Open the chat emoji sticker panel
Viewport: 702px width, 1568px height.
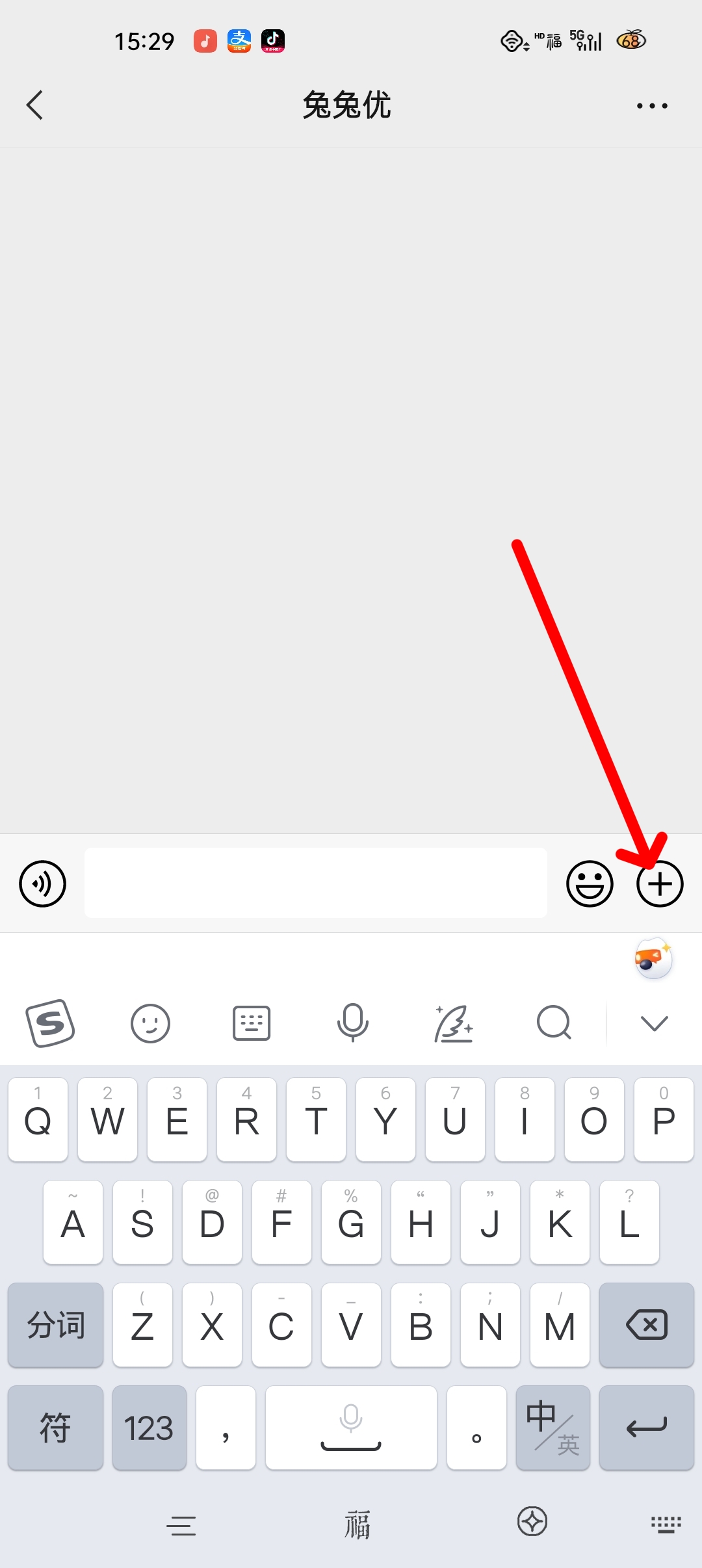click(590, 883)
